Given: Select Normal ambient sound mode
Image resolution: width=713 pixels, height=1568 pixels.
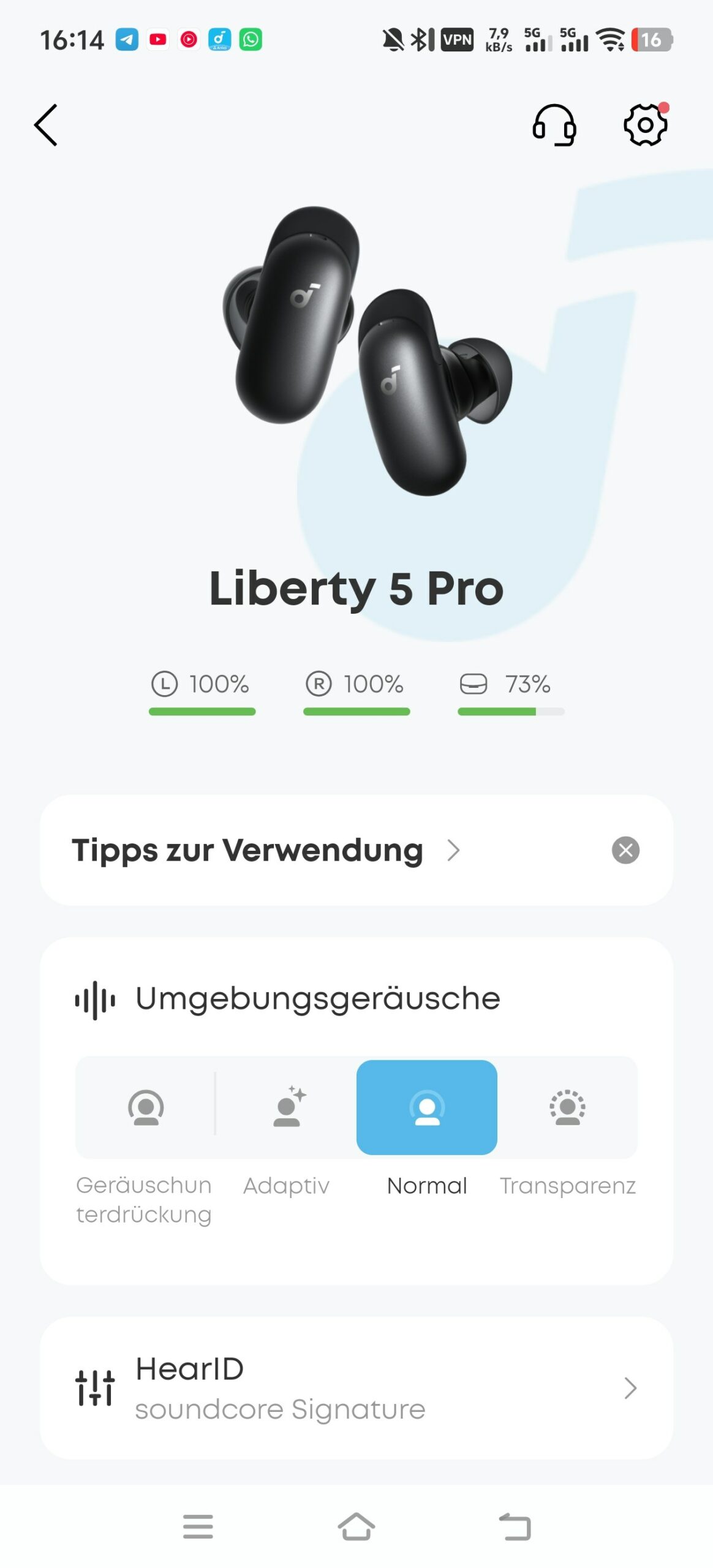Looking at the screenshot, I should pyautogui.click(x=427, y=1107).
